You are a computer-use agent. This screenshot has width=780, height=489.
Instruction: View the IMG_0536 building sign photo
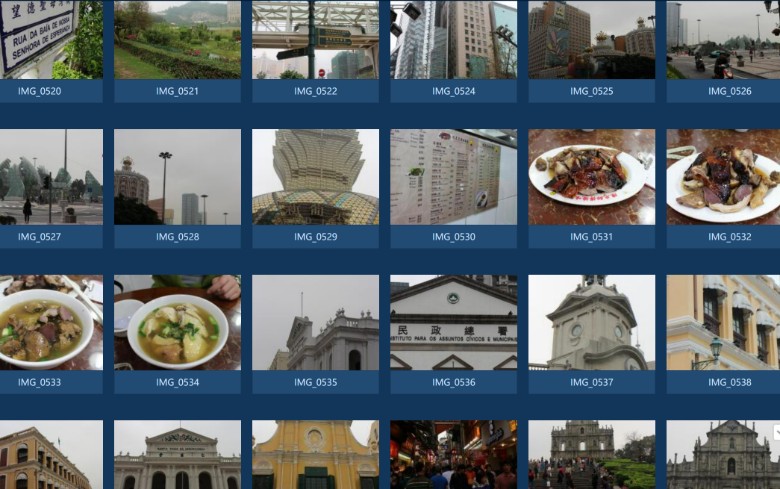coord(453,323)
